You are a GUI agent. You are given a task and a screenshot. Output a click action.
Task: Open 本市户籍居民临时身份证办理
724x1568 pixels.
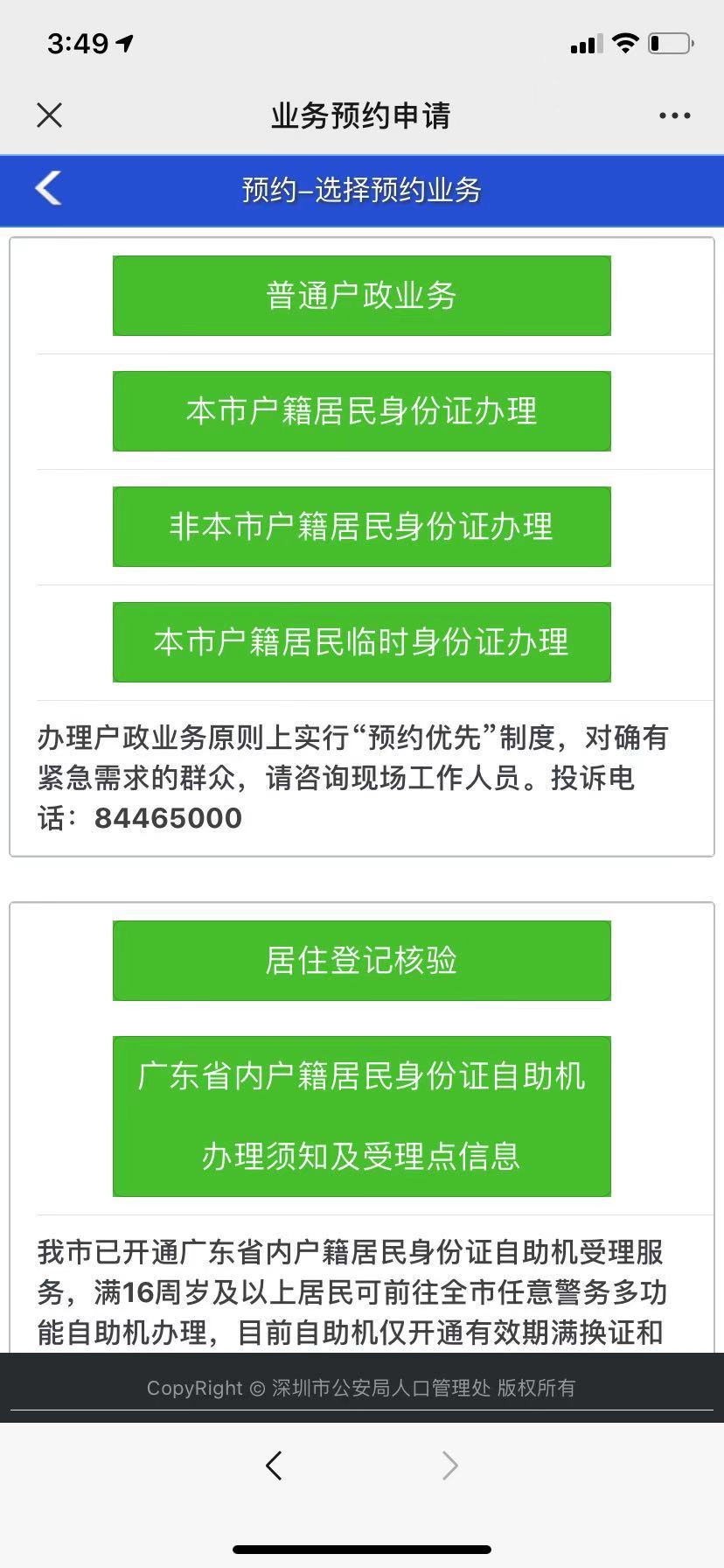click(x=361, y=642)
